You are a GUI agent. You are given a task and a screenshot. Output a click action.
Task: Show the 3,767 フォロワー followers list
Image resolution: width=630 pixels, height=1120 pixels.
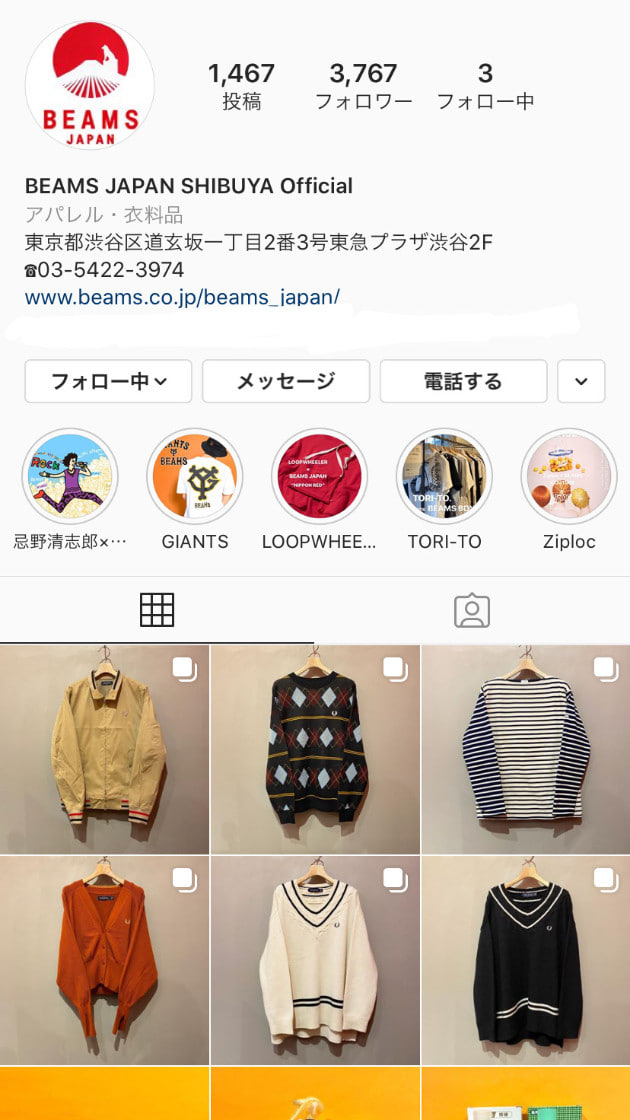pos(363,85)
